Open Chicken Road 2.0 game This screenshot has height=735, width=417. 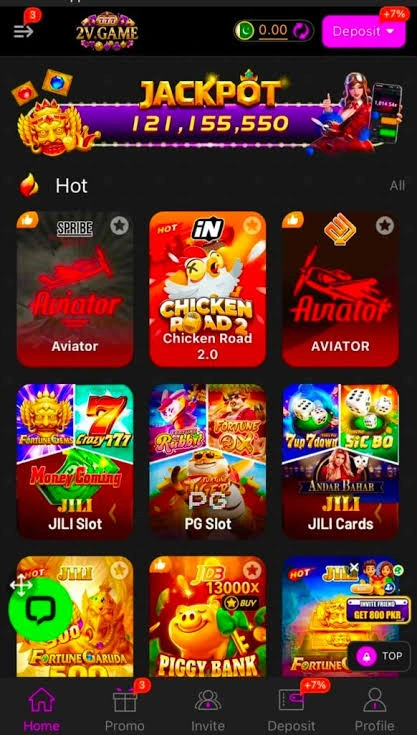(x=208, y=289)
